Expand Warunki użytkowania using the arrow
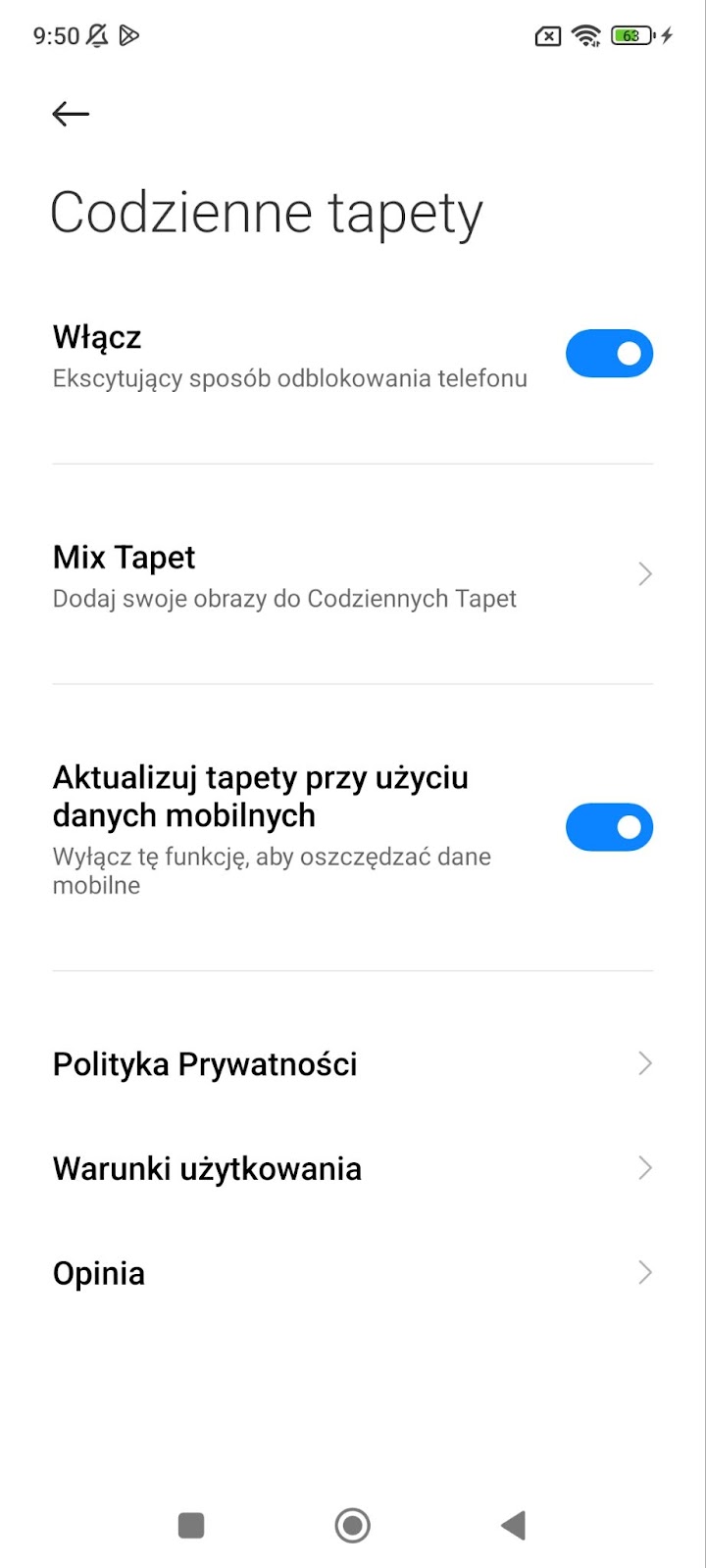Image resolution: width=706 pixels, height=1568 pixels. click(644, 1167)
